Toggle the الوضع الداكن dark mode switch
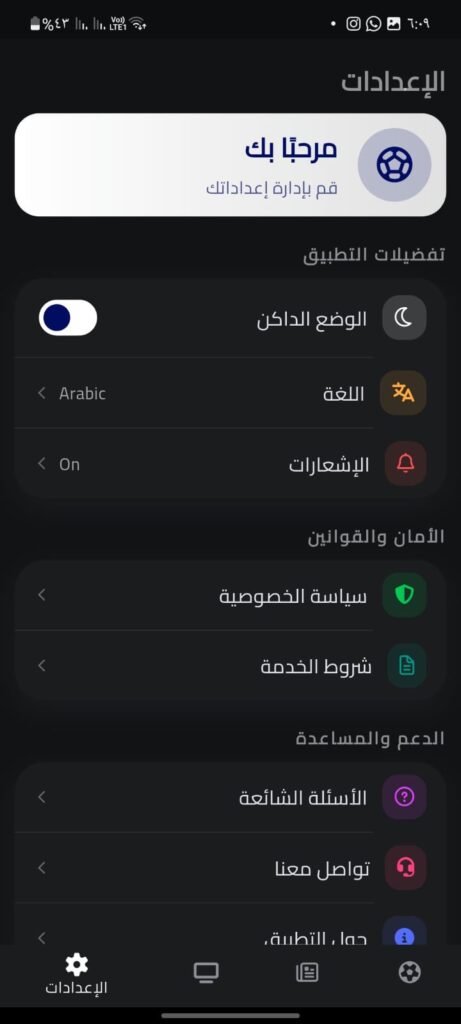Screen dimensions: 461x1024 pyautogui.click(x=68, y=318)
